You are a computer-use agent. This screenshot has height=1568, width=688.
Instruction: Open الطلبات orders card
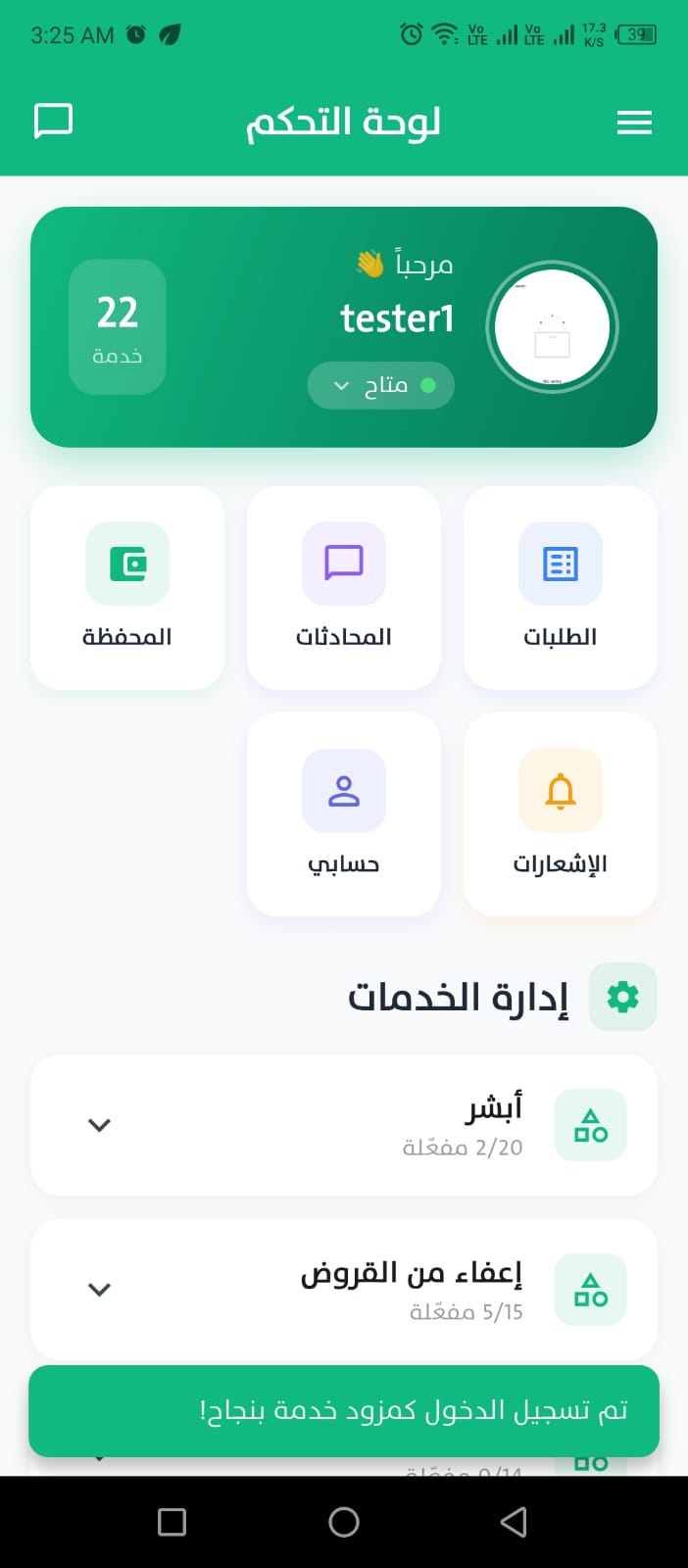coord(560,587)
